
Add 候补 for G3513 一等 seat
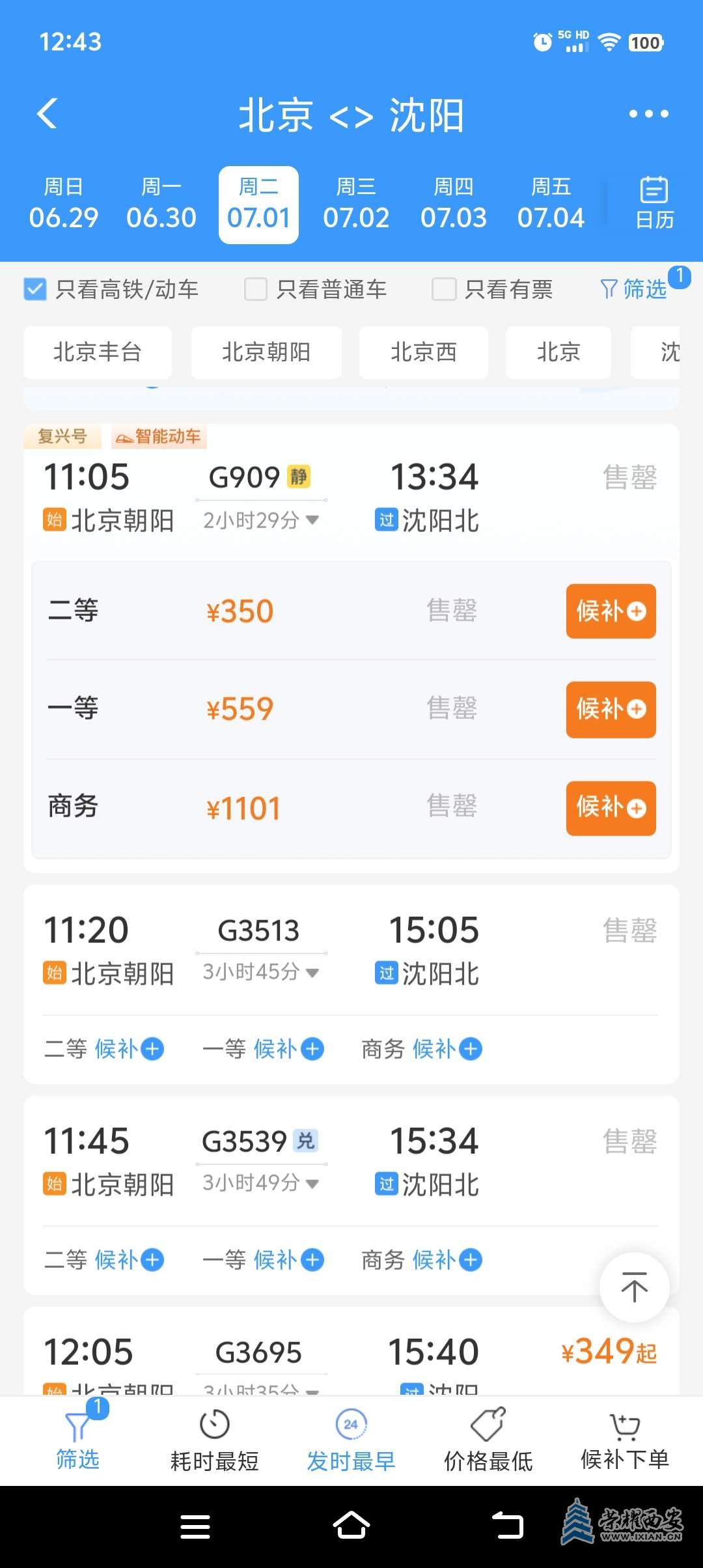[x=288, y=1049]
